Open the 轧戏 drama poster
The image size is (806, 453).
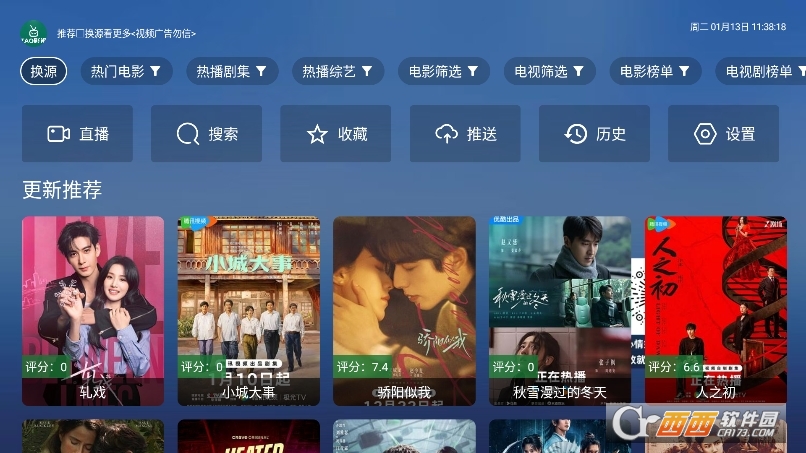93,310
